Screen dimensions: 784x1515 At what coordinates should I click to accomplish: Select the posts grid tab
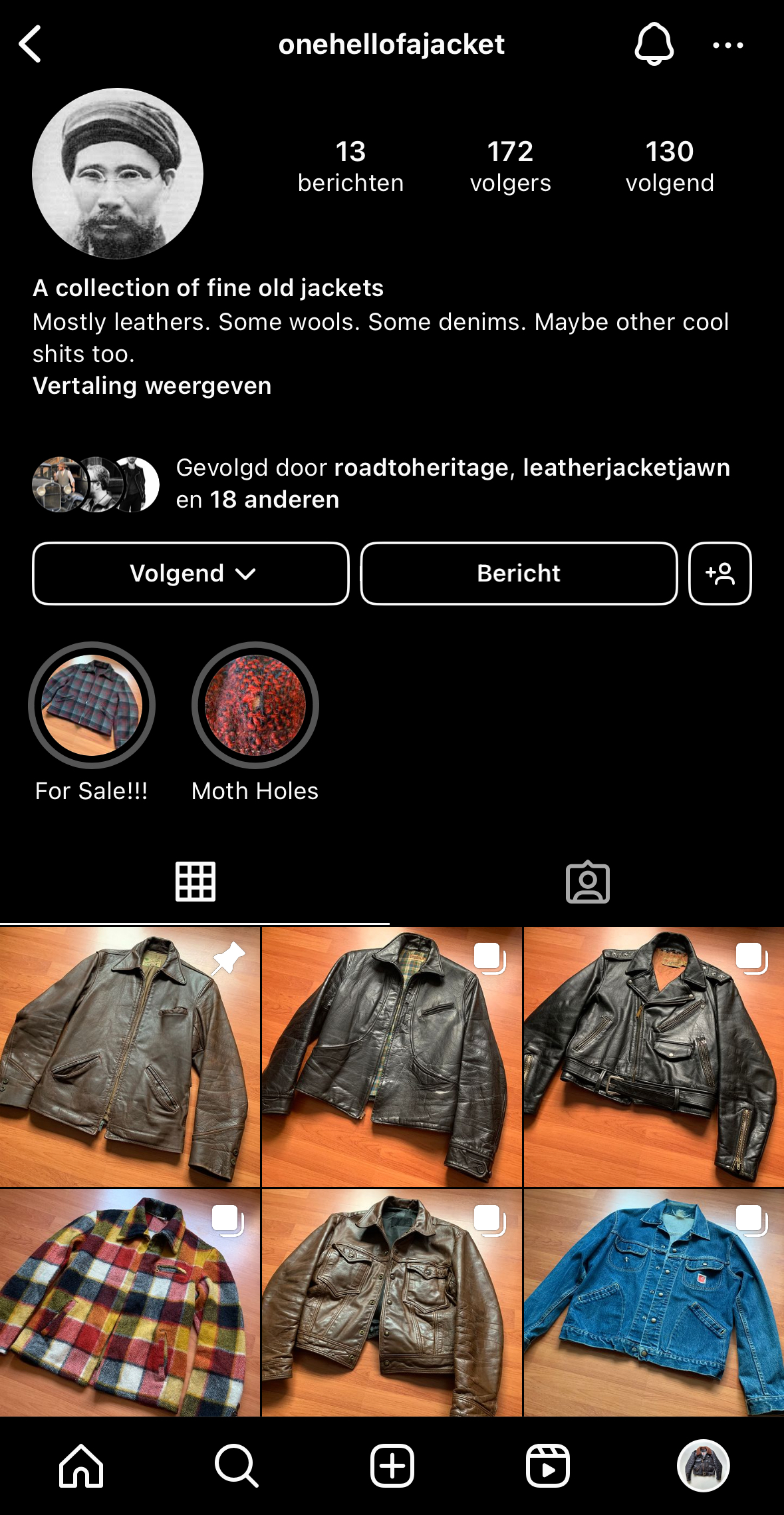196,882
